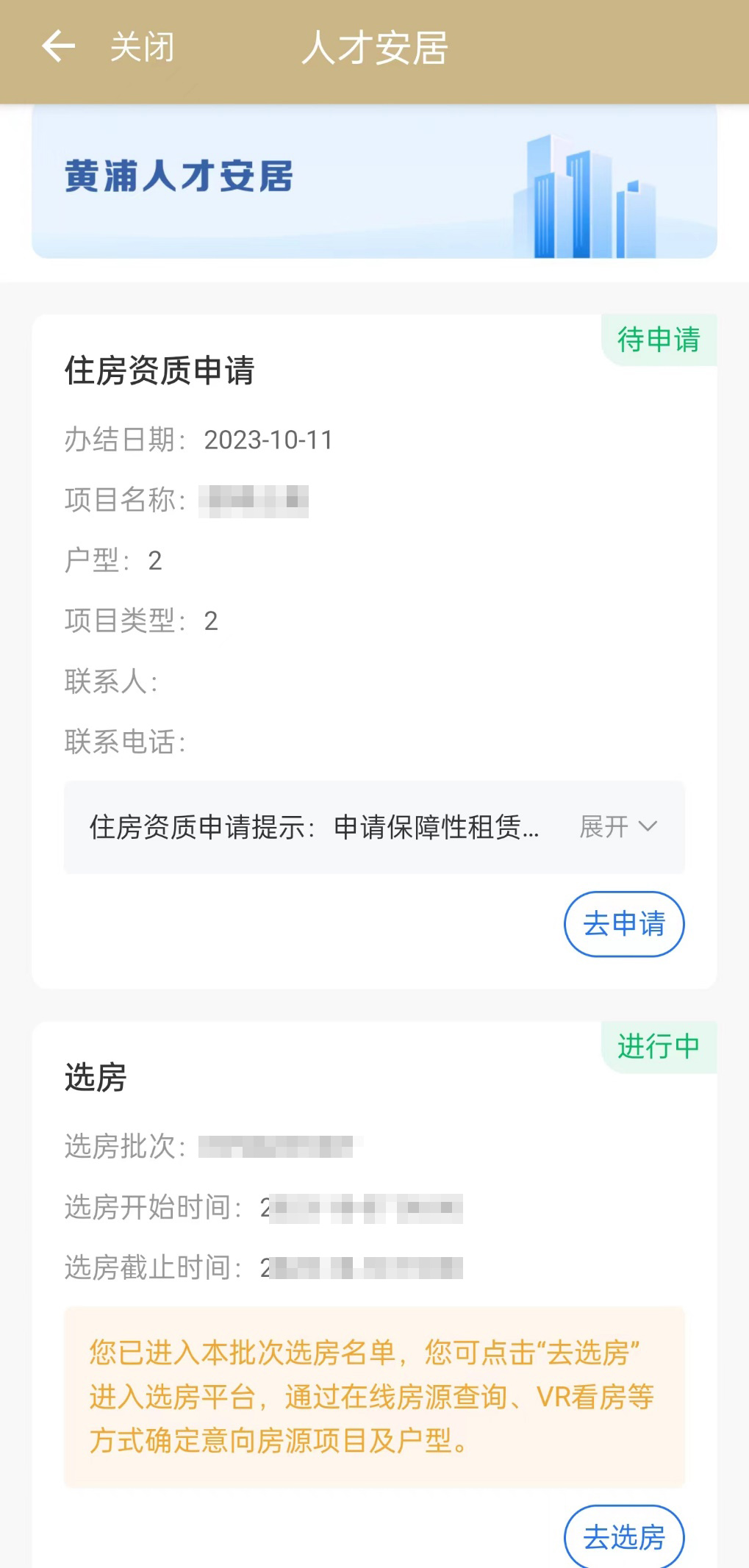Close the page with 关闭

142,48
